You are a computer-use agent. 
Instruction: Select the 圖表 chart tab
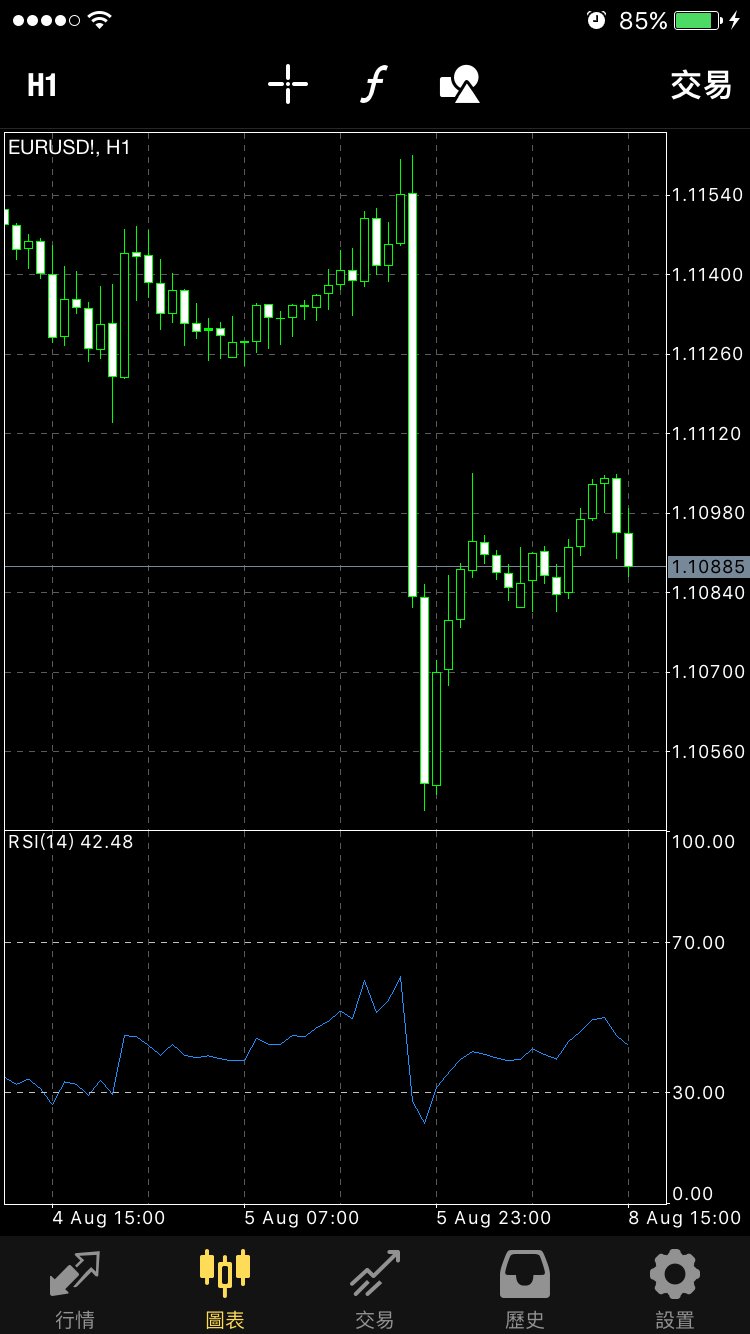(225, 1288)
